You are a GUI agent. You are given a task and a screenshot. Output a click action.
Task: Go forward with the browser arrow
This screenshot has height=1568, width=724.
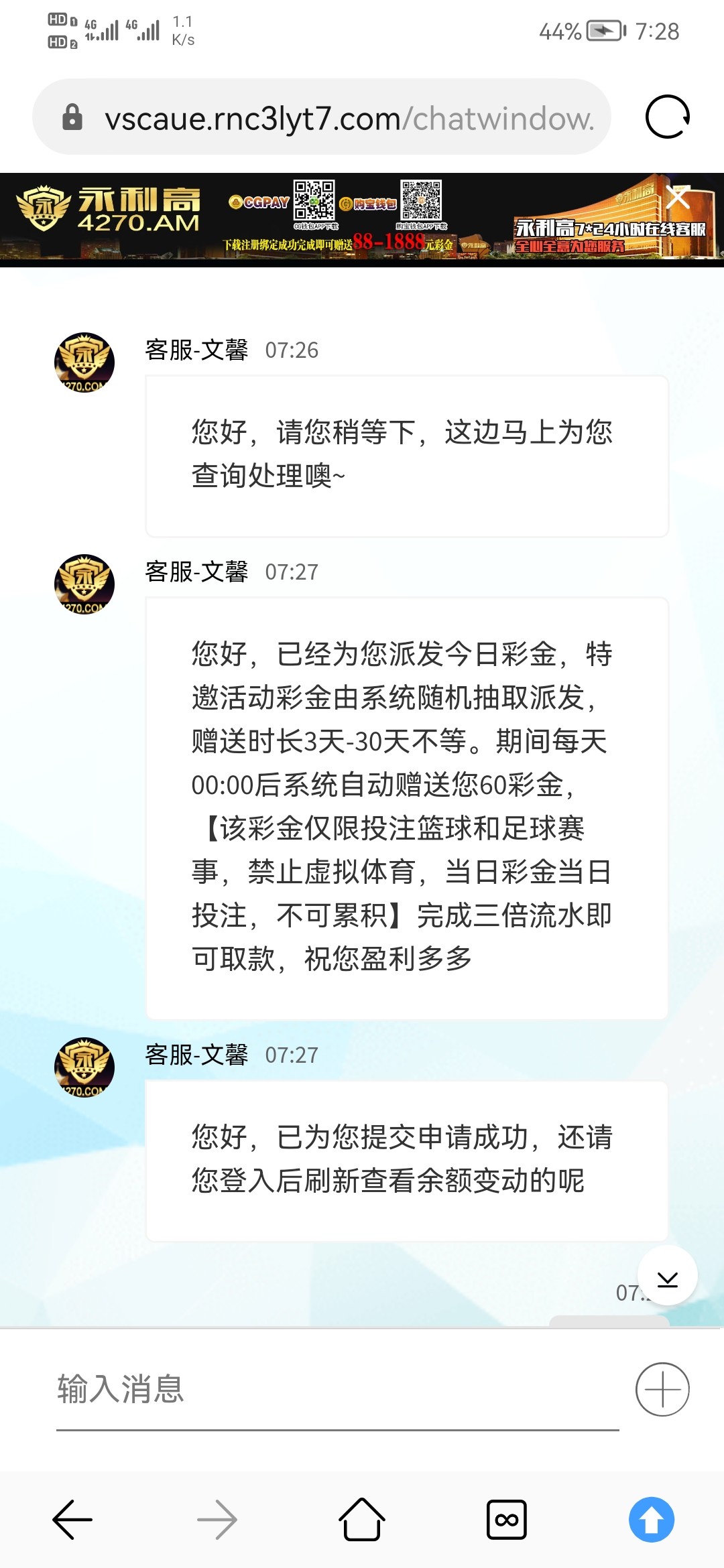click(x=217, y=1520)
